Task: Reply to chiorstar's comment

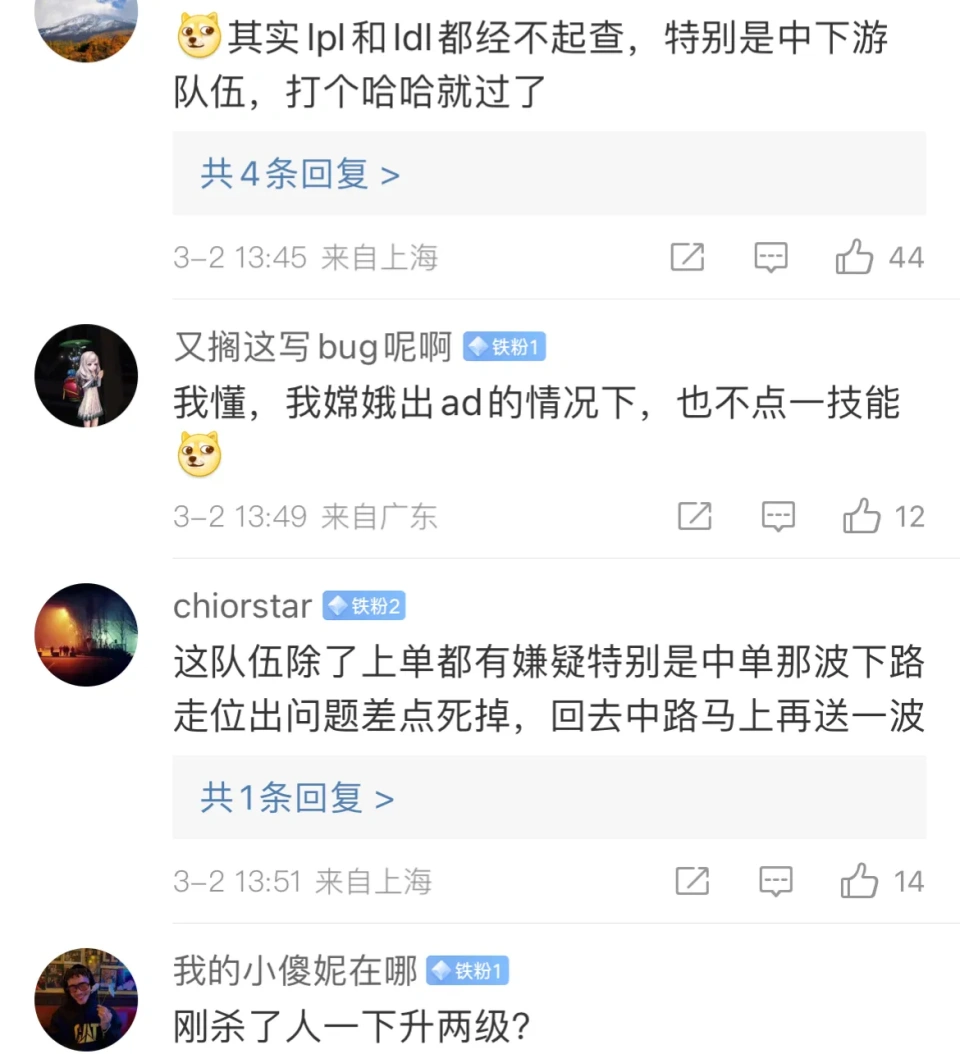Action: point(776,881)
